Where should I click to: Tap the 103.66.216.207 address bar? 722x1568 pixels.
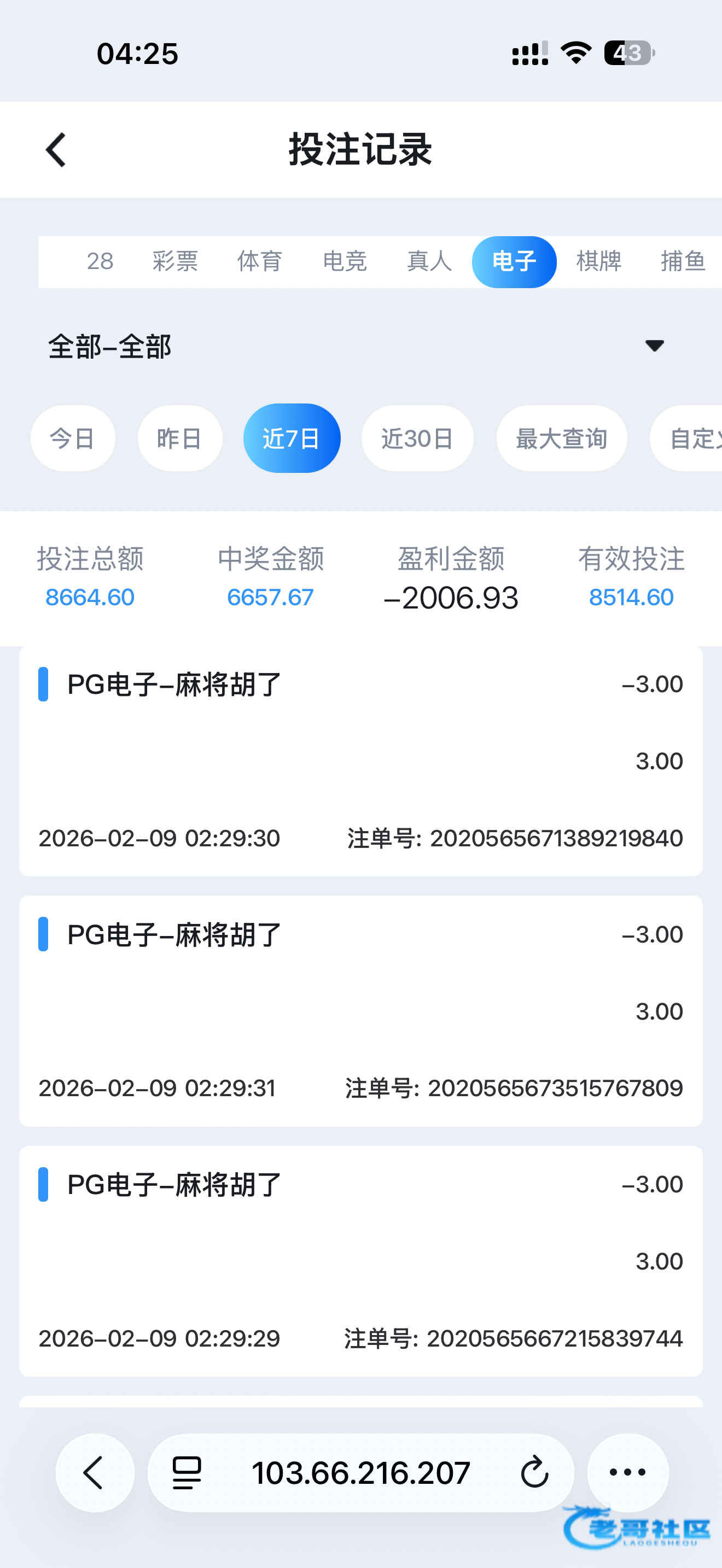point(360,1472)
